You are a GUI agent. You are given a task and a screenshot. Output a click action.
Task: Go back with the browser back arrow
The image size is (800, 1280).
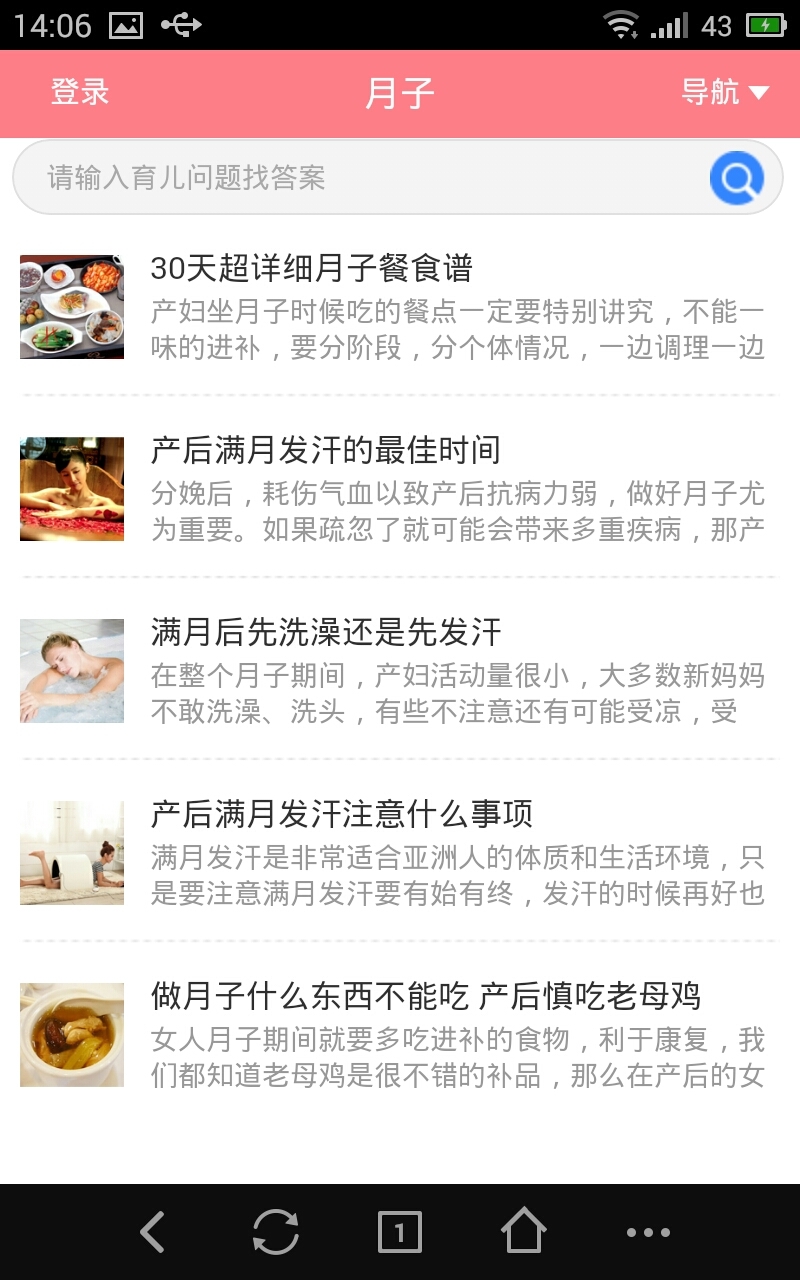pyautogui.click(x=152, y=1232)
